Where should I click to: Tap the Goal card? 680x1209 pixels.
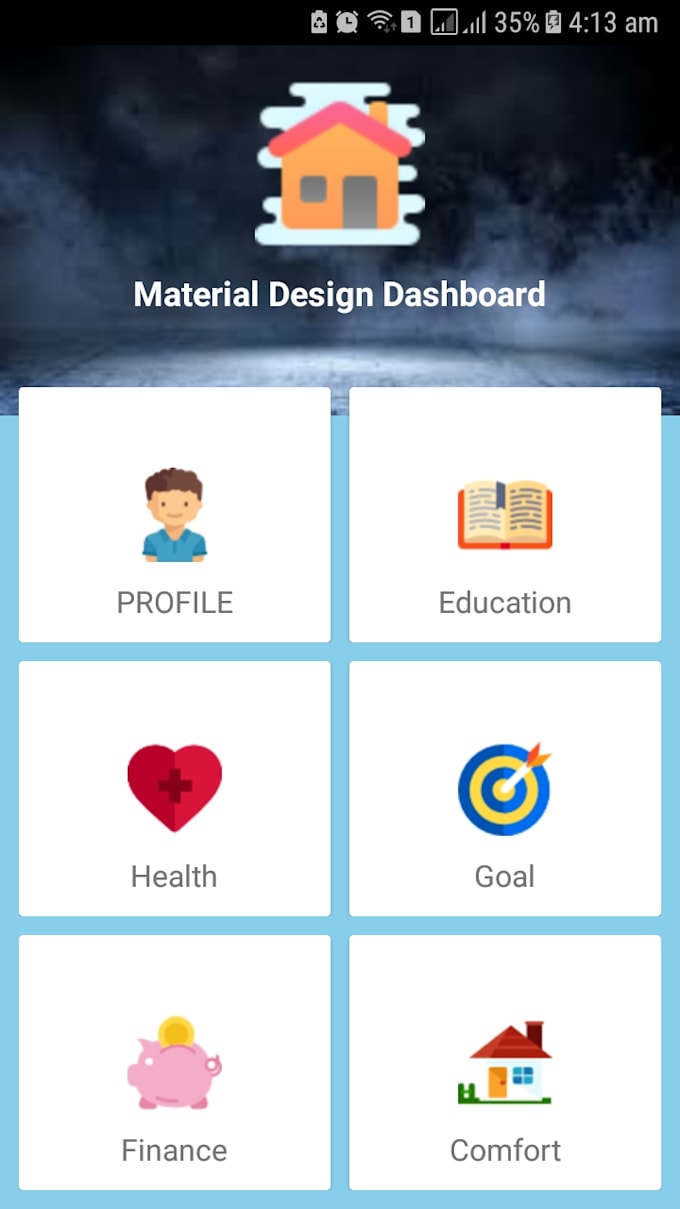(x=505, y=788)
